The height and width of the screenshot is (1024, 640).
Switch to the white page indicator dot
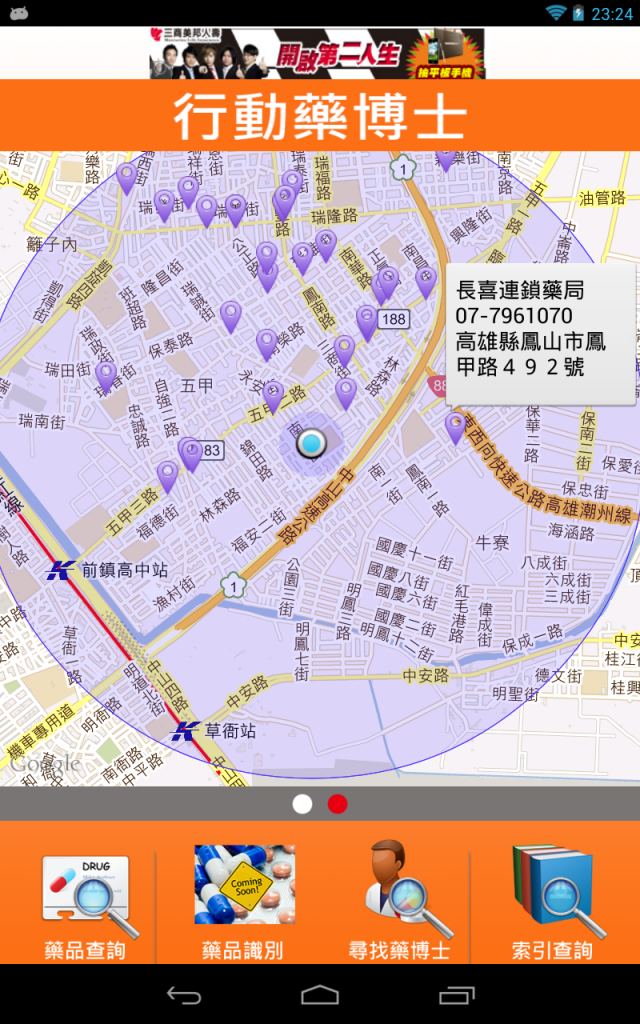(x=302, y=804)
